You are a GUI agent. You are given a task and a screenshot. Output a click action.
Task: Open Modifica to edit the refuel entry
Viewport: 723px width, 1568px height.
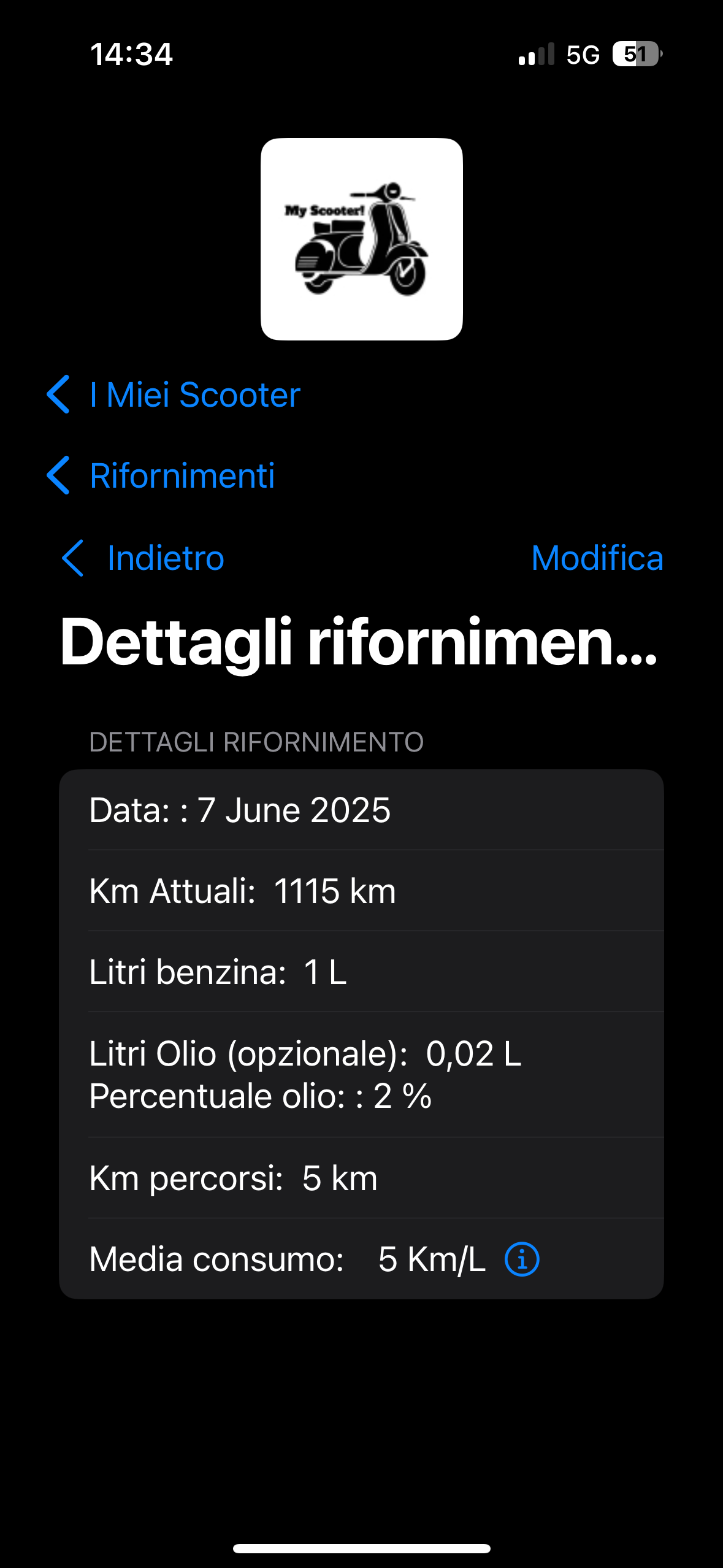coord(597,559)
